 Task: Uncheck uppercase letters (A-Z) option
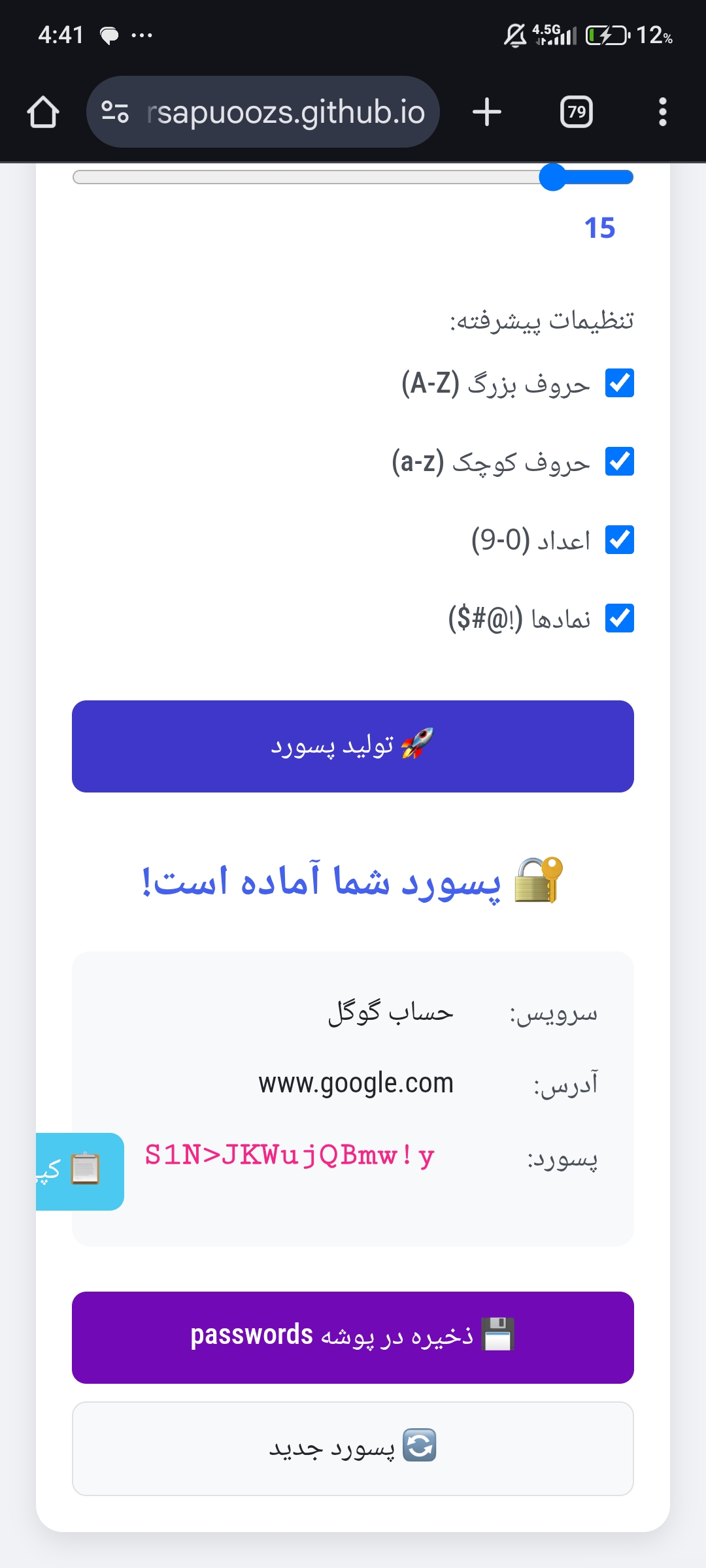click(619, 383)
